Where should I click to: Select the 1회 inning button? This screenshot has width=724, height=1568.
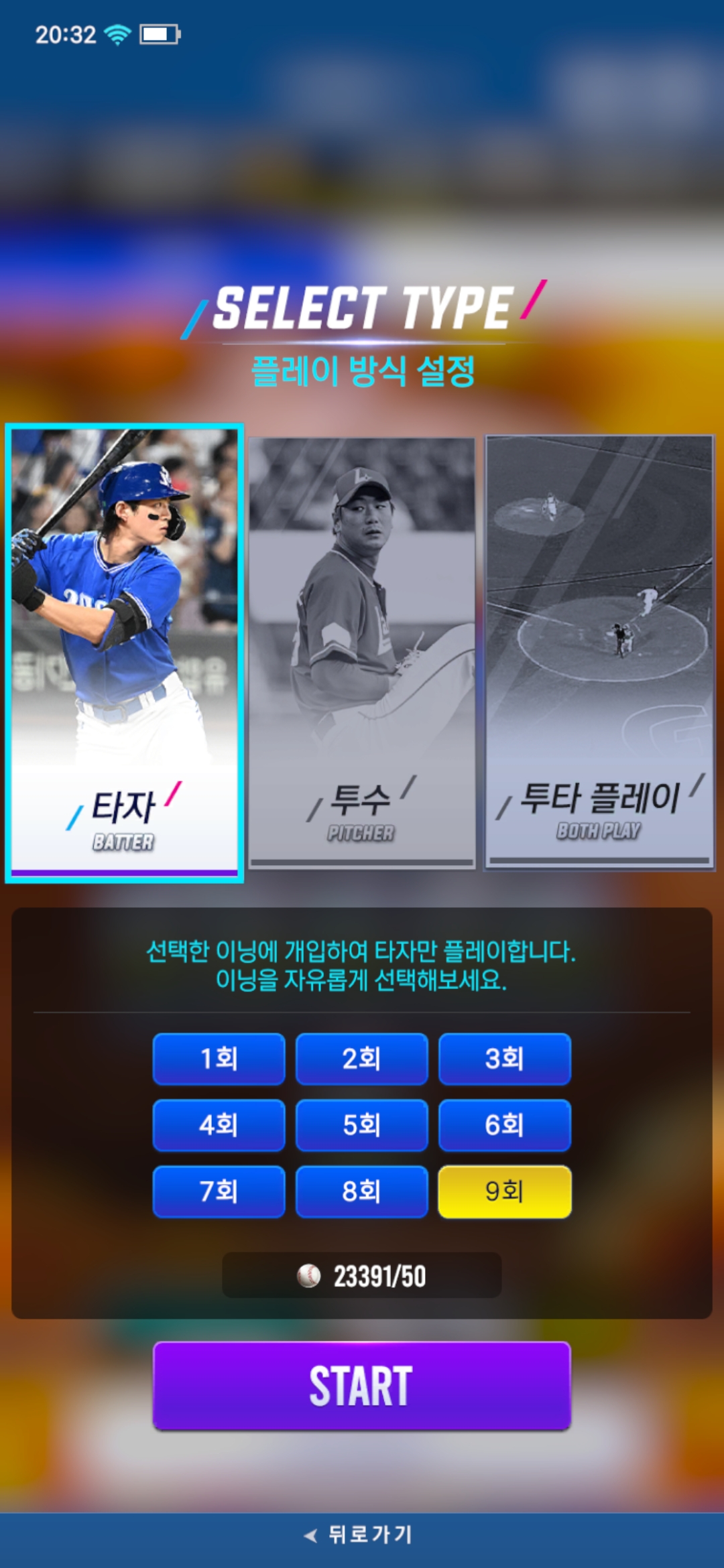click(219, 1059)
